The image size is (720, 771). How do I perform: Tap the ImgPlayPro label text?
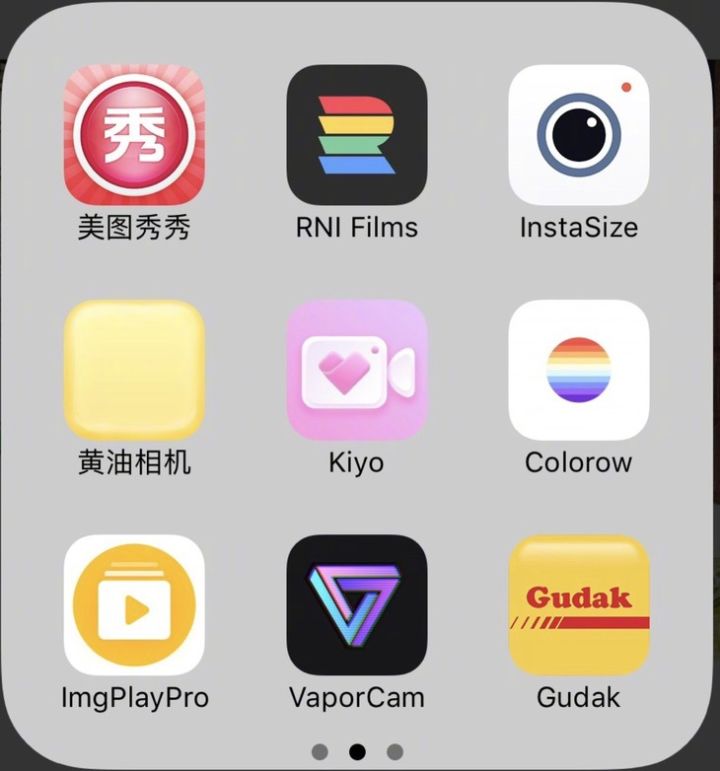(x=135, y=698)
